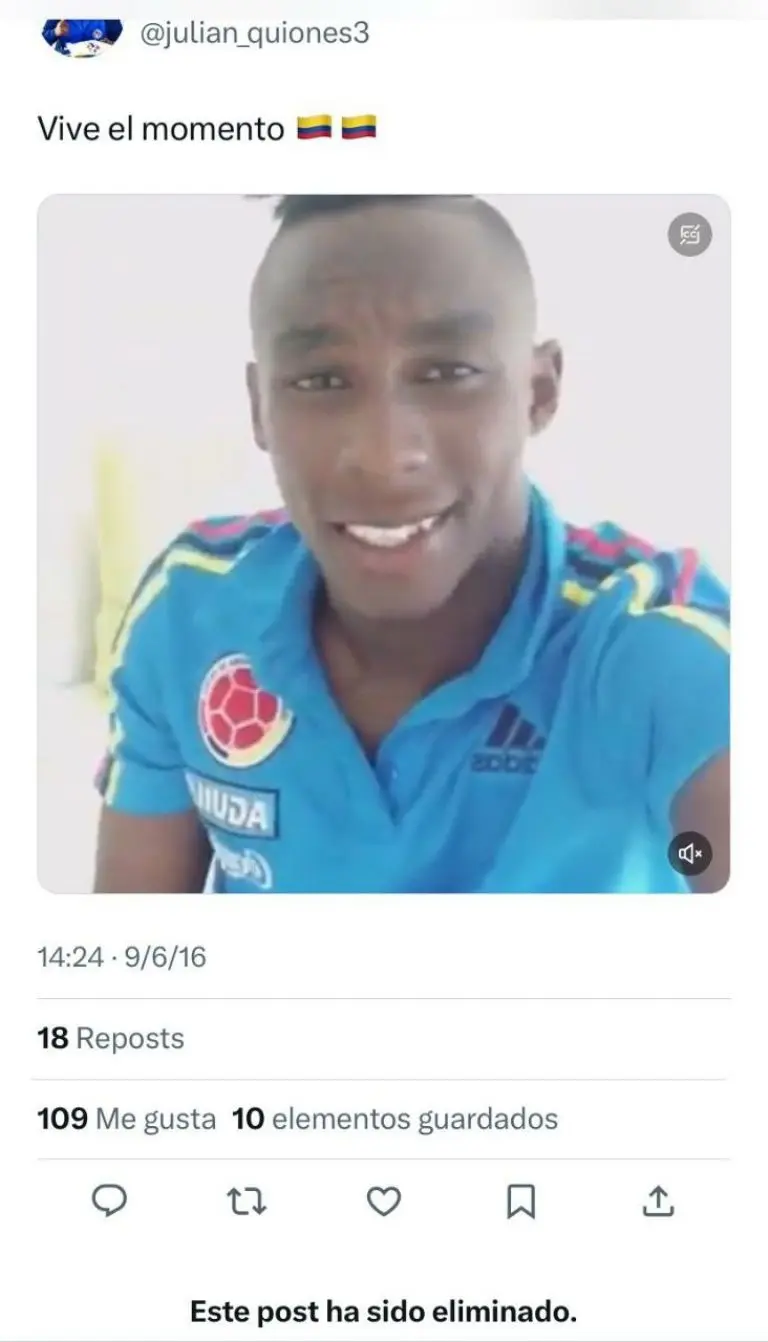Reply to the post

[109, 1200]
